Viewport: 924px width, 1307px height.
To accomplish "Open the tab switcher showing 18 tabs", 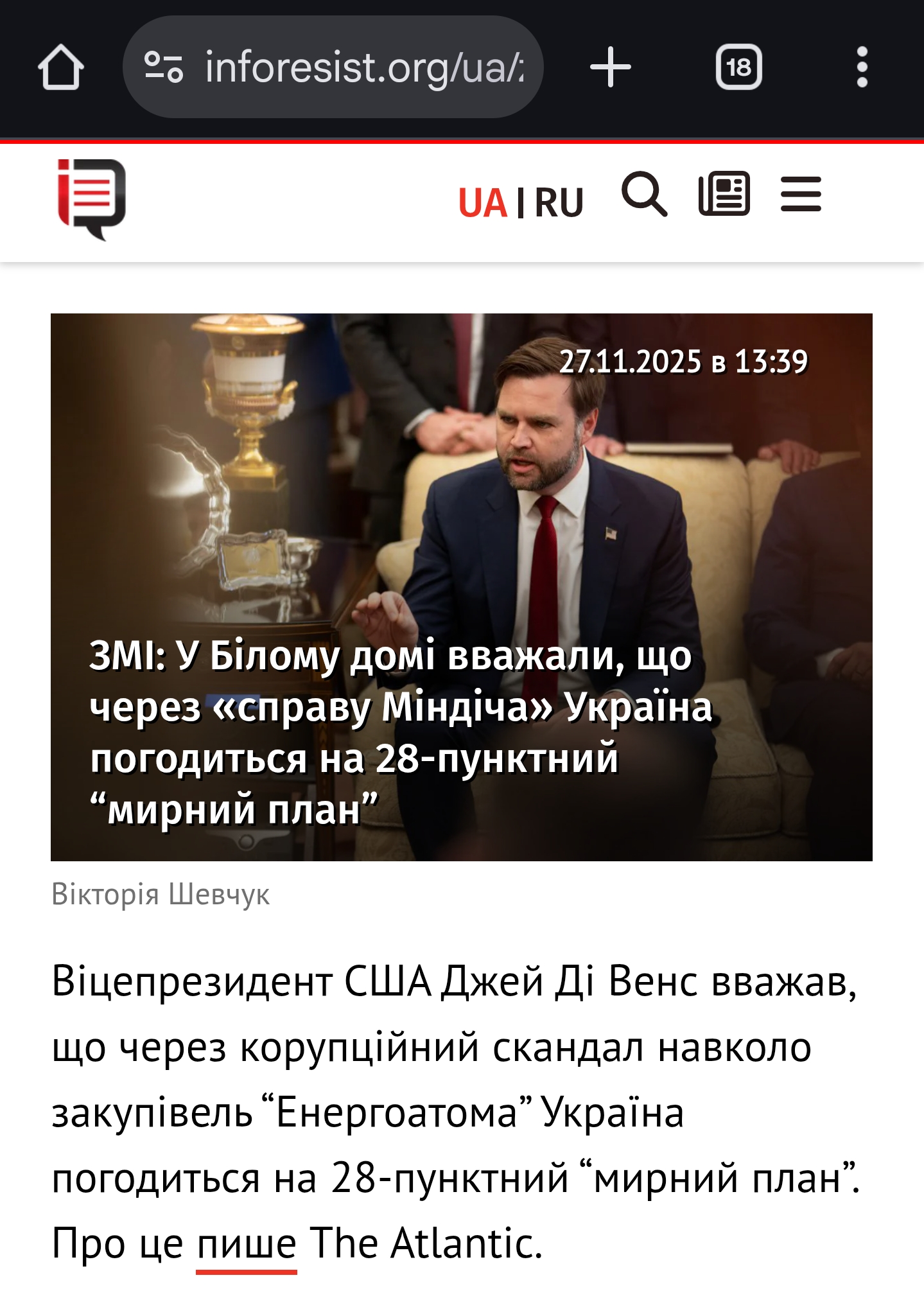I will [x=738, y=67].
